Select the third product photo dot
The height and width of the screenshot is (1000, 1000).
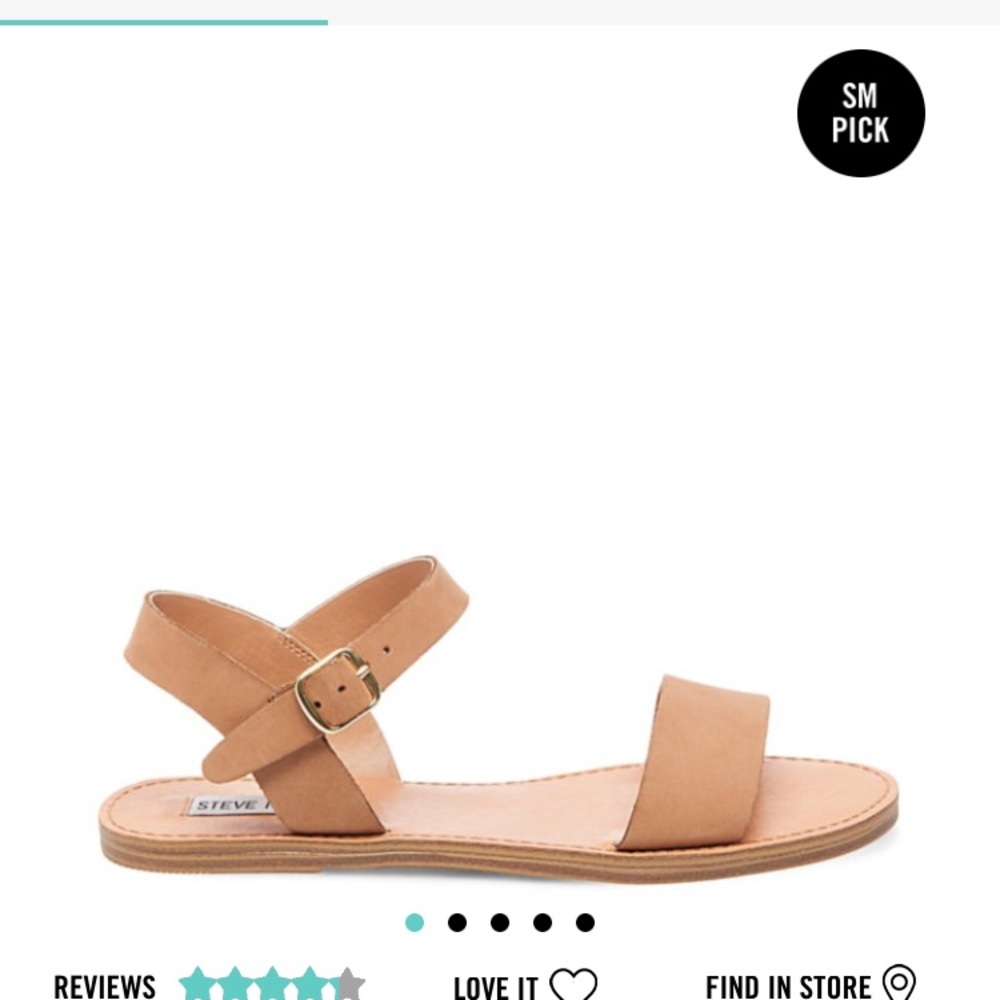(500, 922)
